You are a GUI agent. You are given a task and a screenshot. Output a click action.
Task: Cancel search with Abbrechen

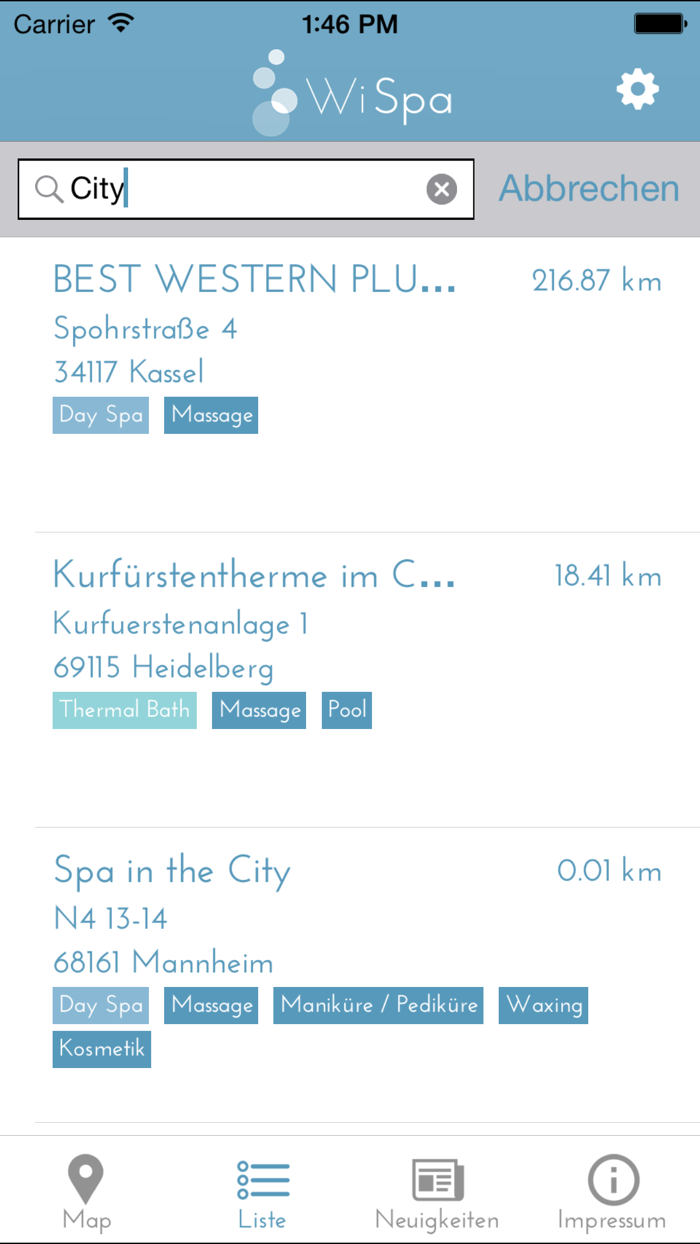(x=589, y=188)
